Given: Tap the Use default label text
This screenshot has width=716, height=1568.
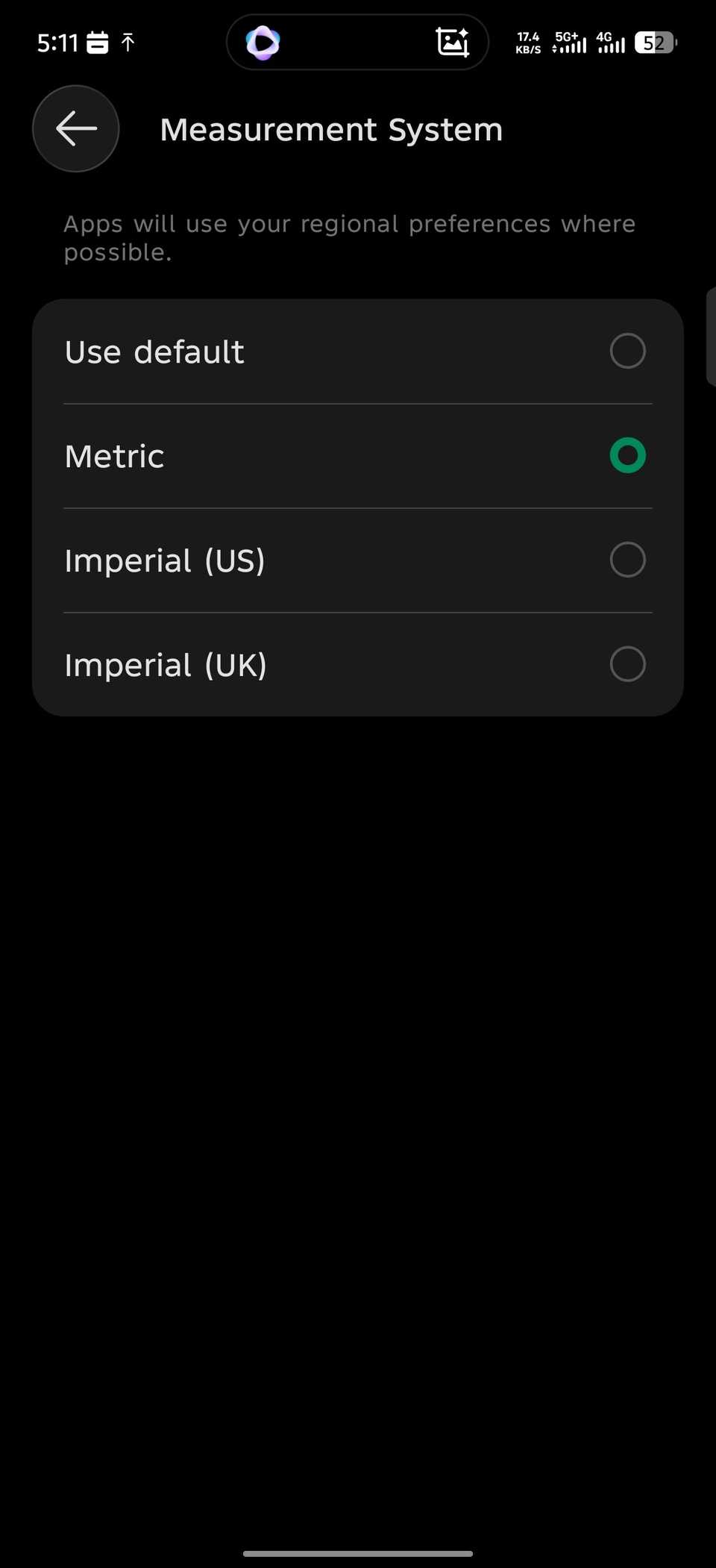Looking at the screenshot, I should tap(154, 351).
